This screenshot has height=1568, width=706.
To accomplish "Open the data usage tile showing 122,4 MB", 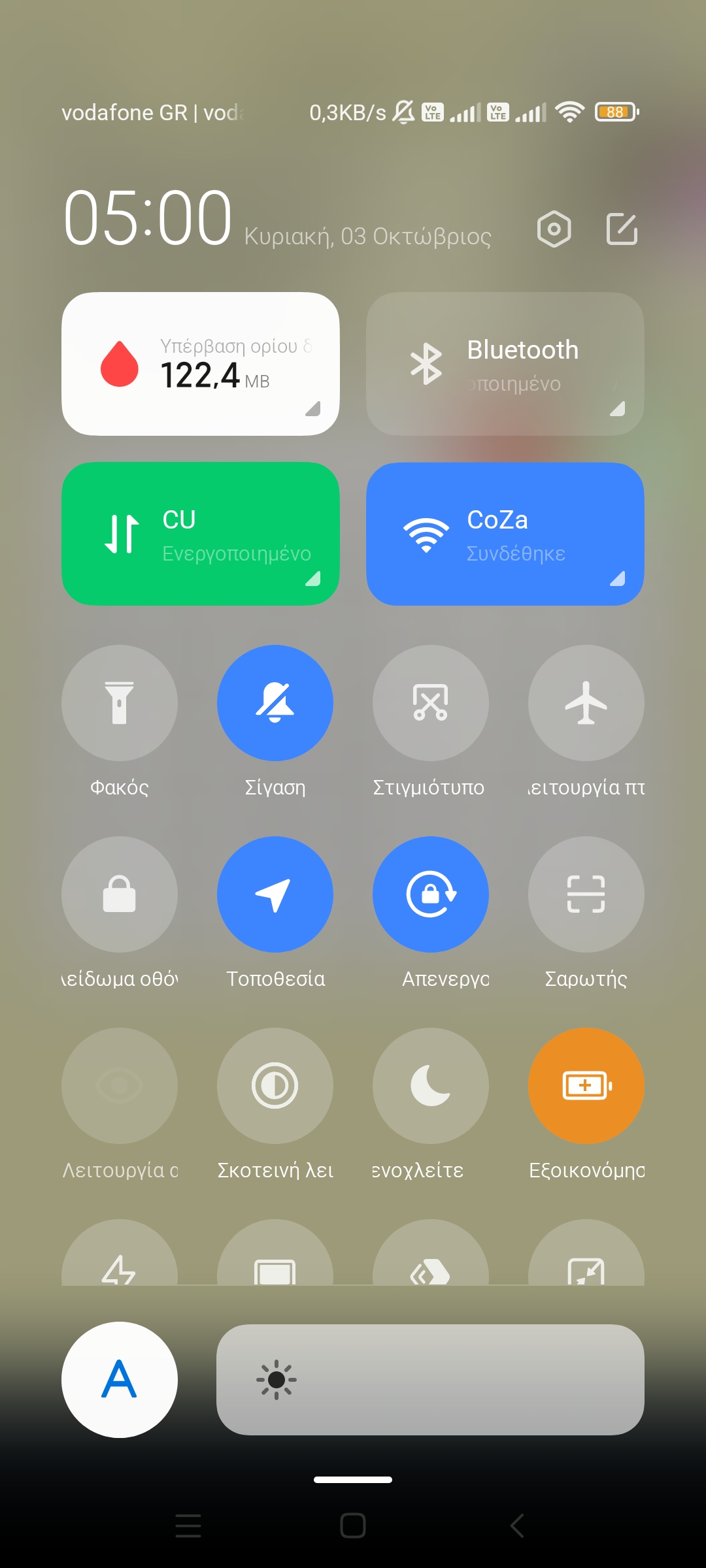I will (x=200, y=364).
